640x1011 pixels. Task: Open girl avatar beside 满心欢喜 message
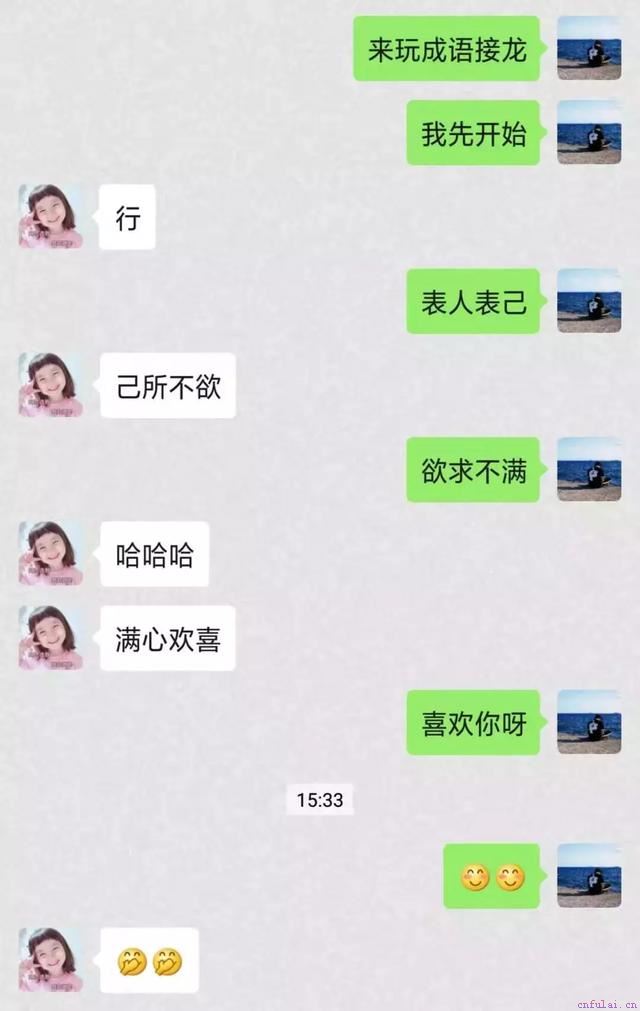coord(50,637)
